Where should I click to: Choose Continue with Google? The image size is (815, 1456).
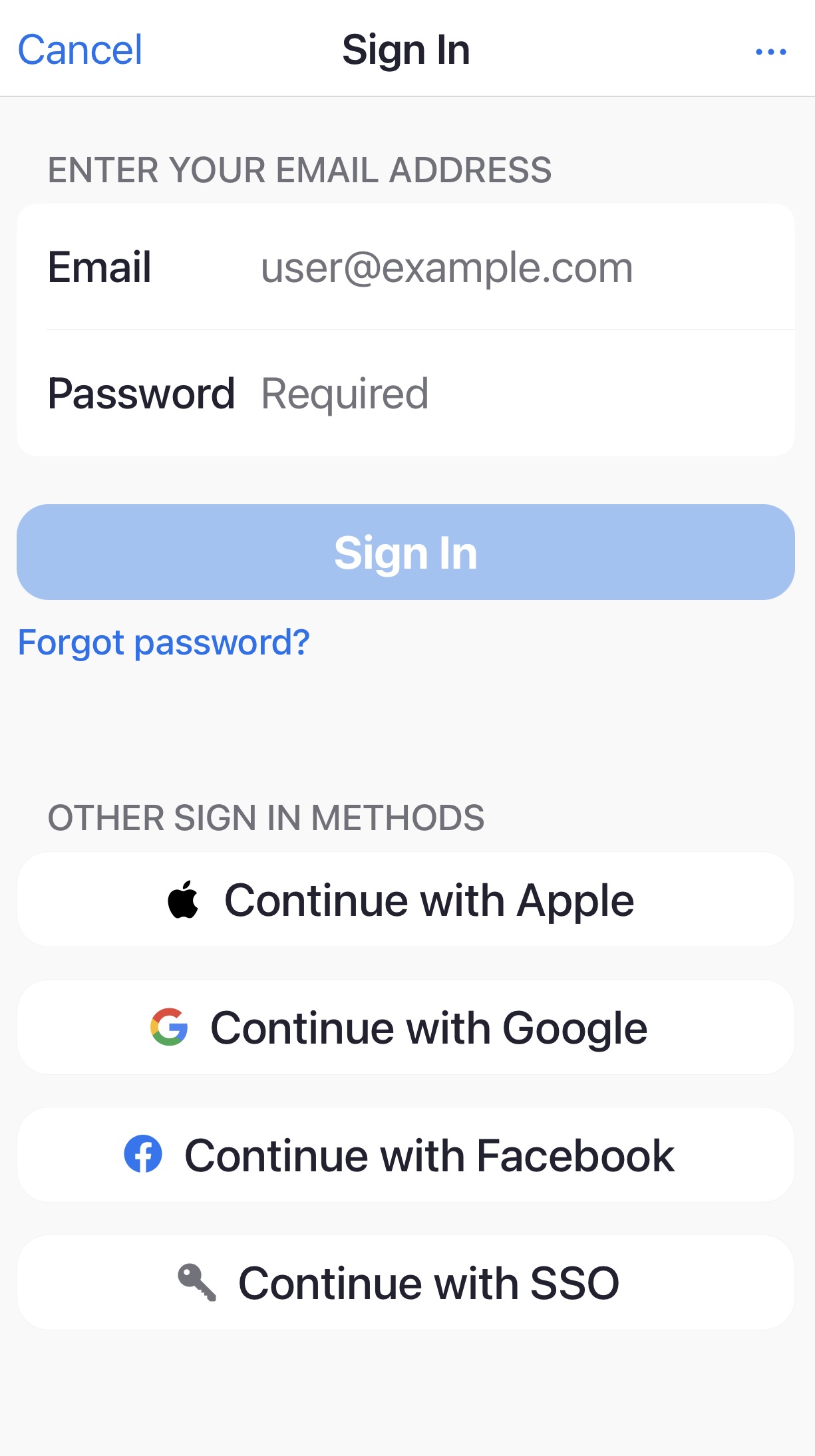click(x=406, y=1027)
